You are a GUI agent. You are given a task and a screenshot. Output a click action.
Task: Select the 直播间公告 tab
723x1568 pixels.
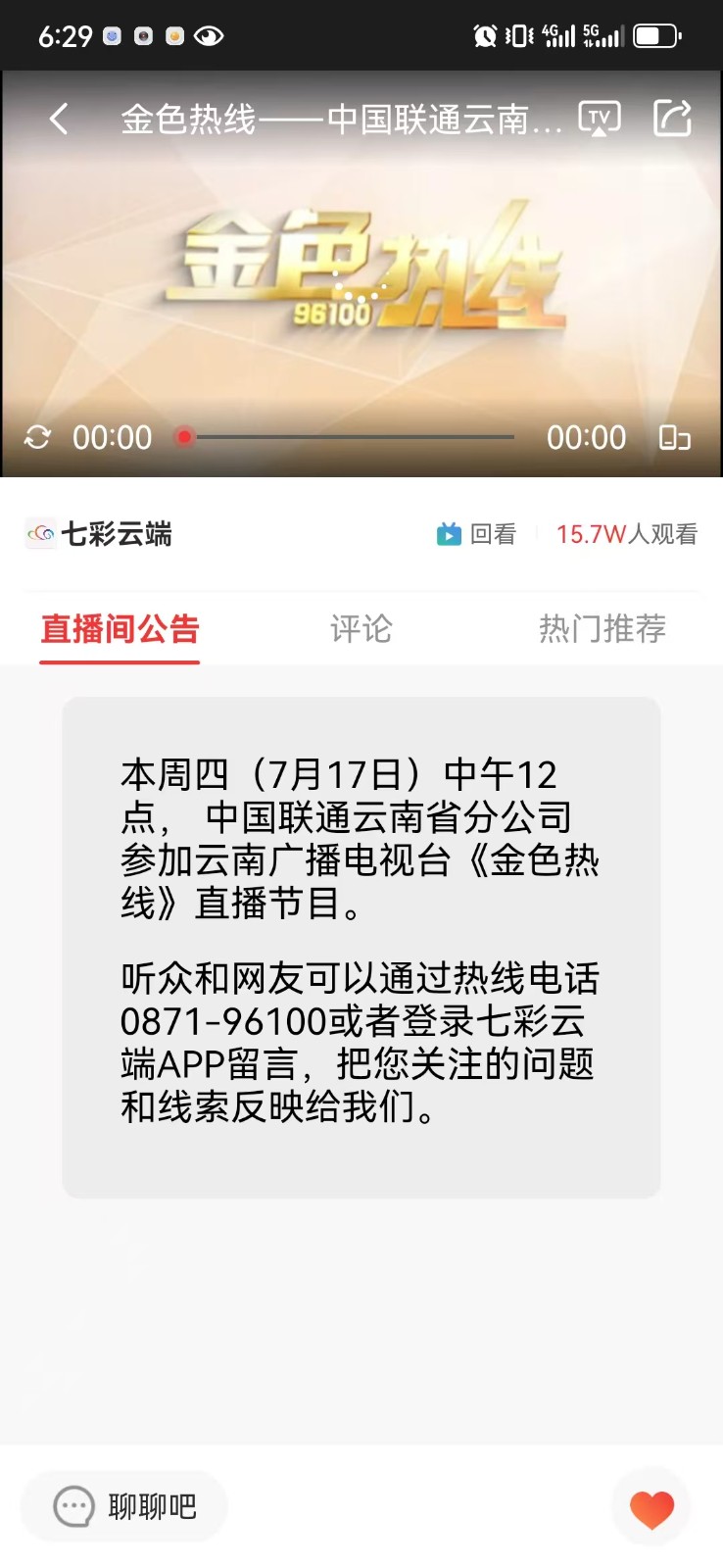point(119,629)
